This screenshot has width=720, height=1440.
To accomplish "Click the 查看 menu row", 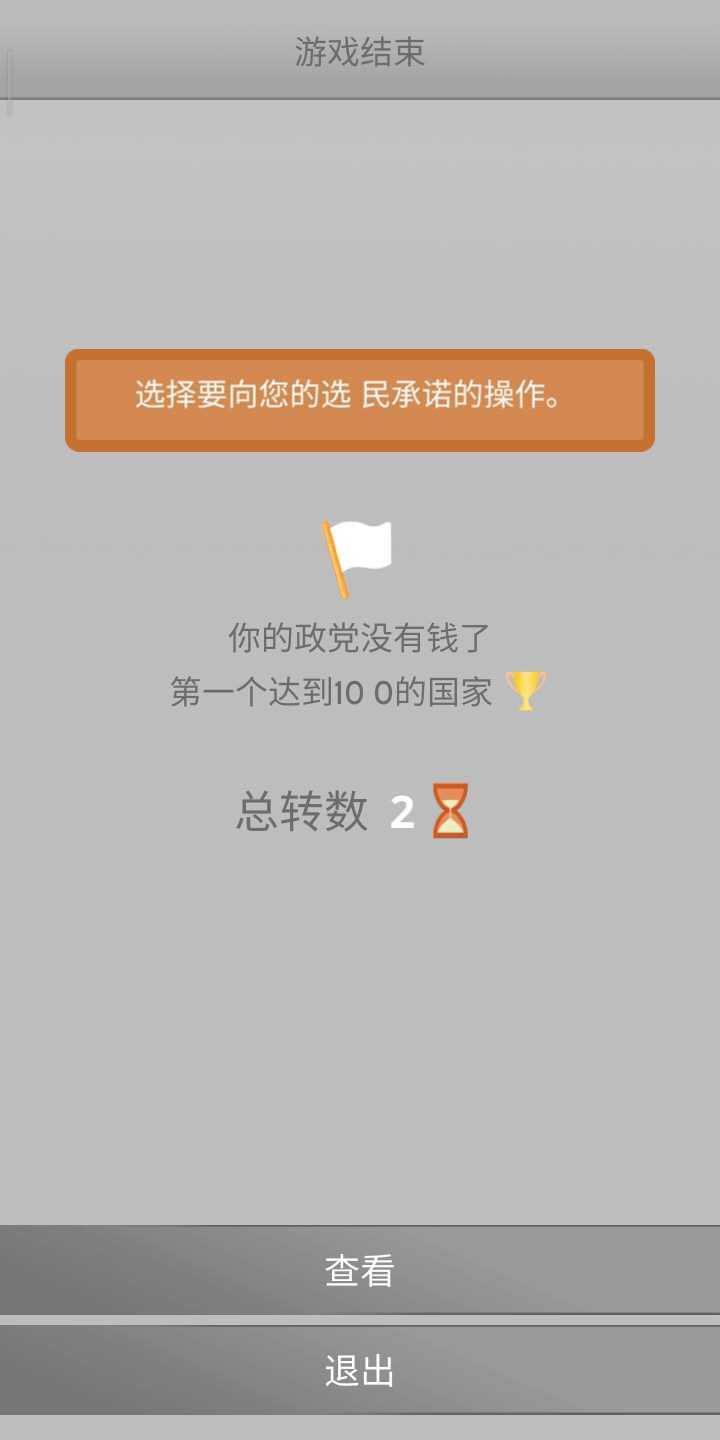I will [x=358, y=1268].
